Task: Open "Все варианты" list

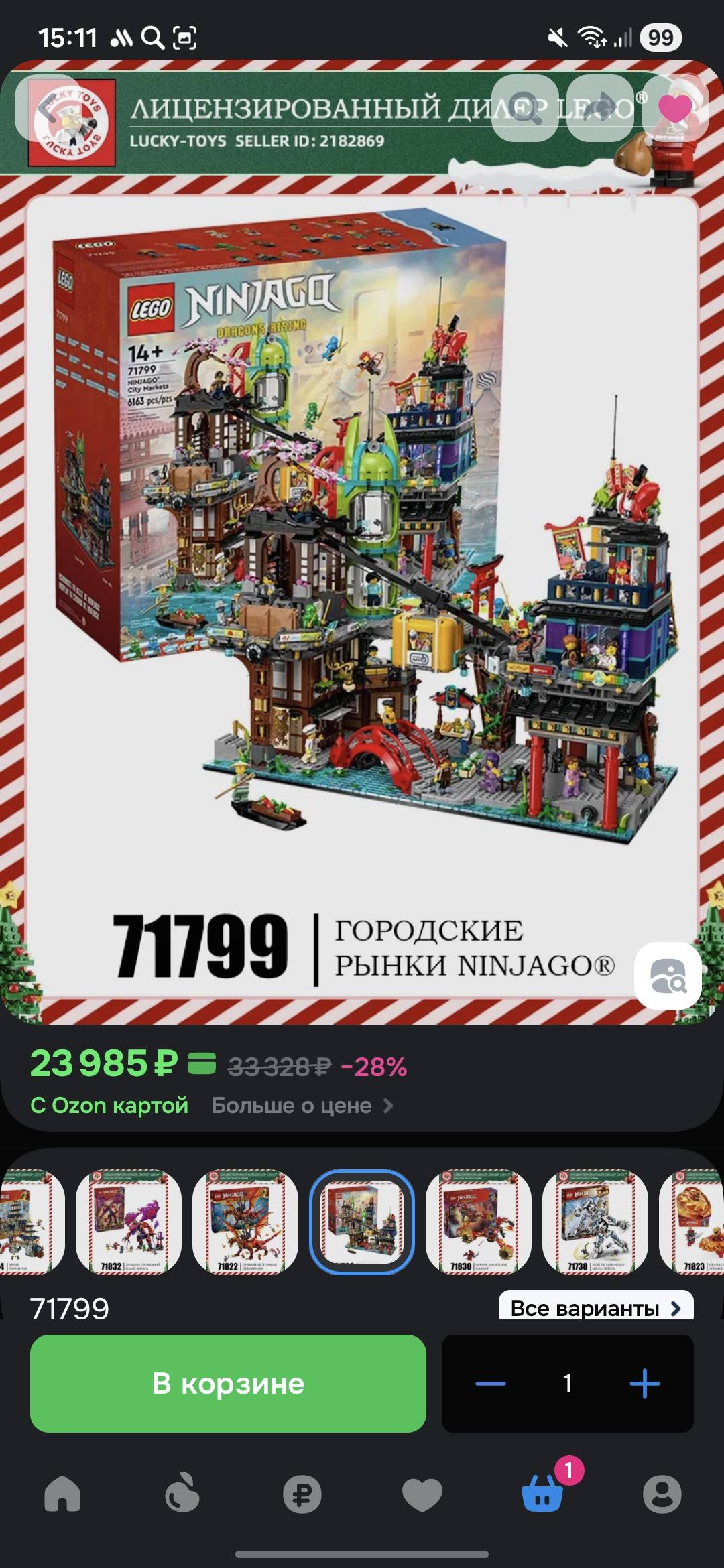Action: 595,1307
